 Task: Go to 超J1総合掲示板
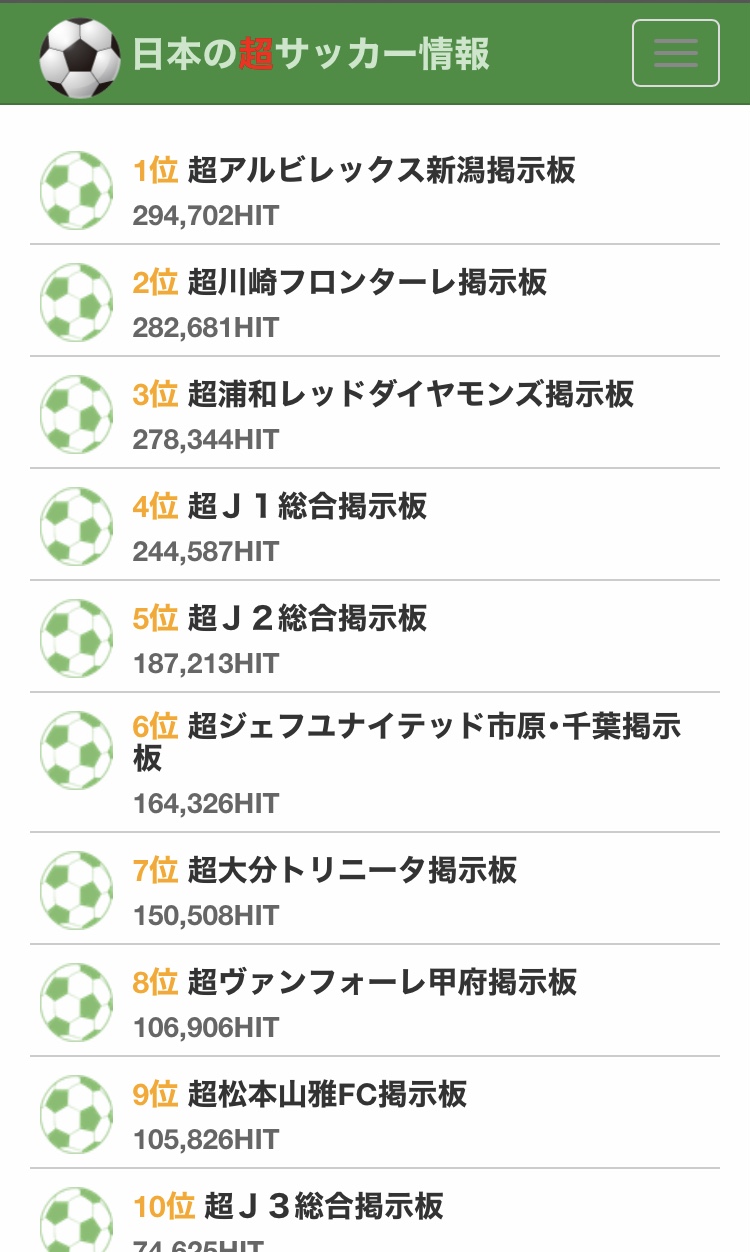375,524
